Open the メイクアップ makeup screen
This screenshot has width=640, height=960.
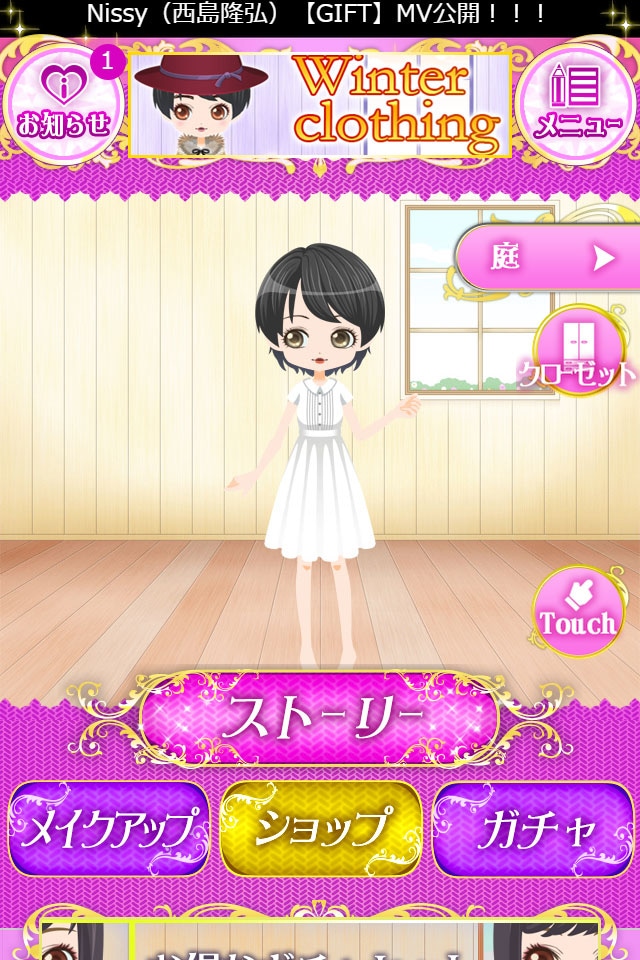coord(109,828)
